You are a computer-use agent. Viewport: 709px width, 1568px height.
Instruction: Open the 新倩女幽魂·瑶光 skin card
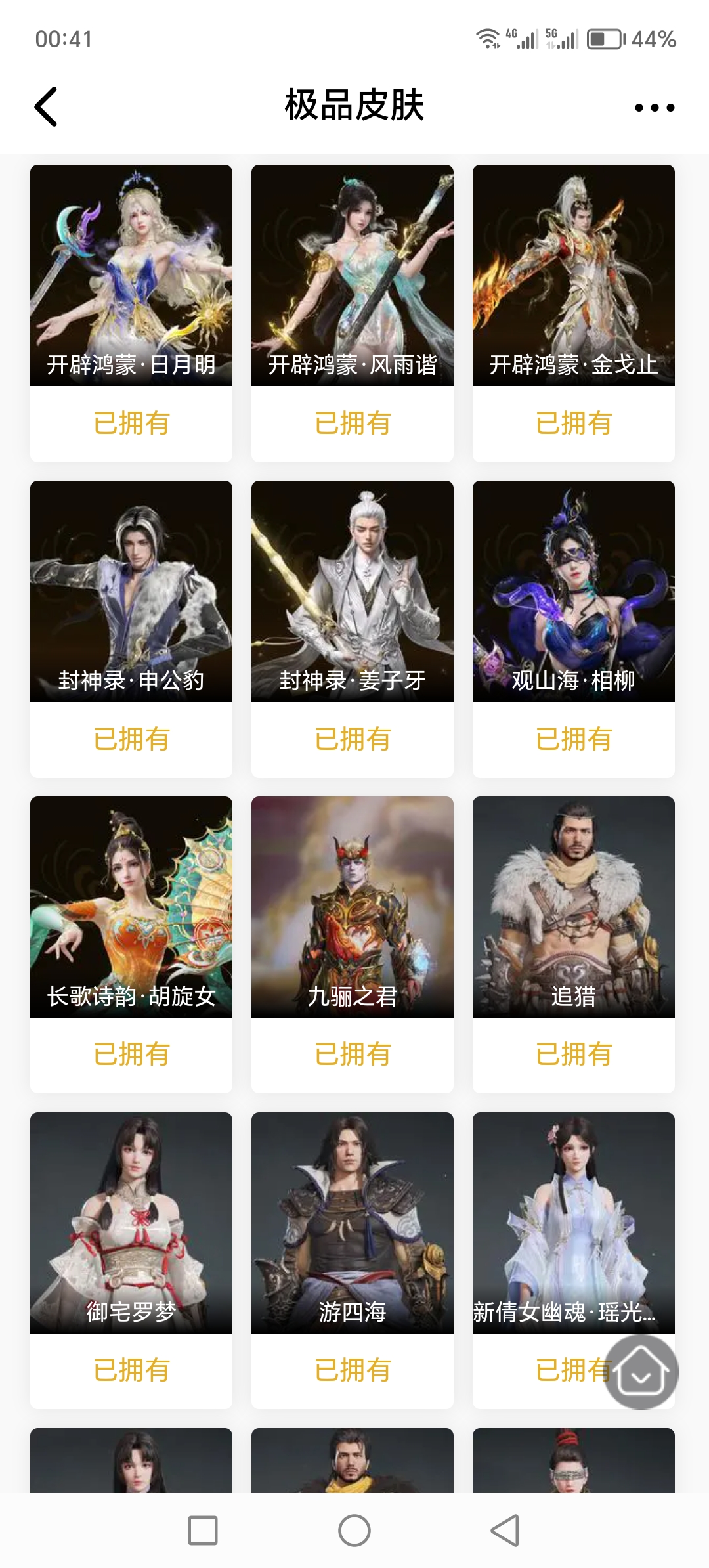(573, 1223)
